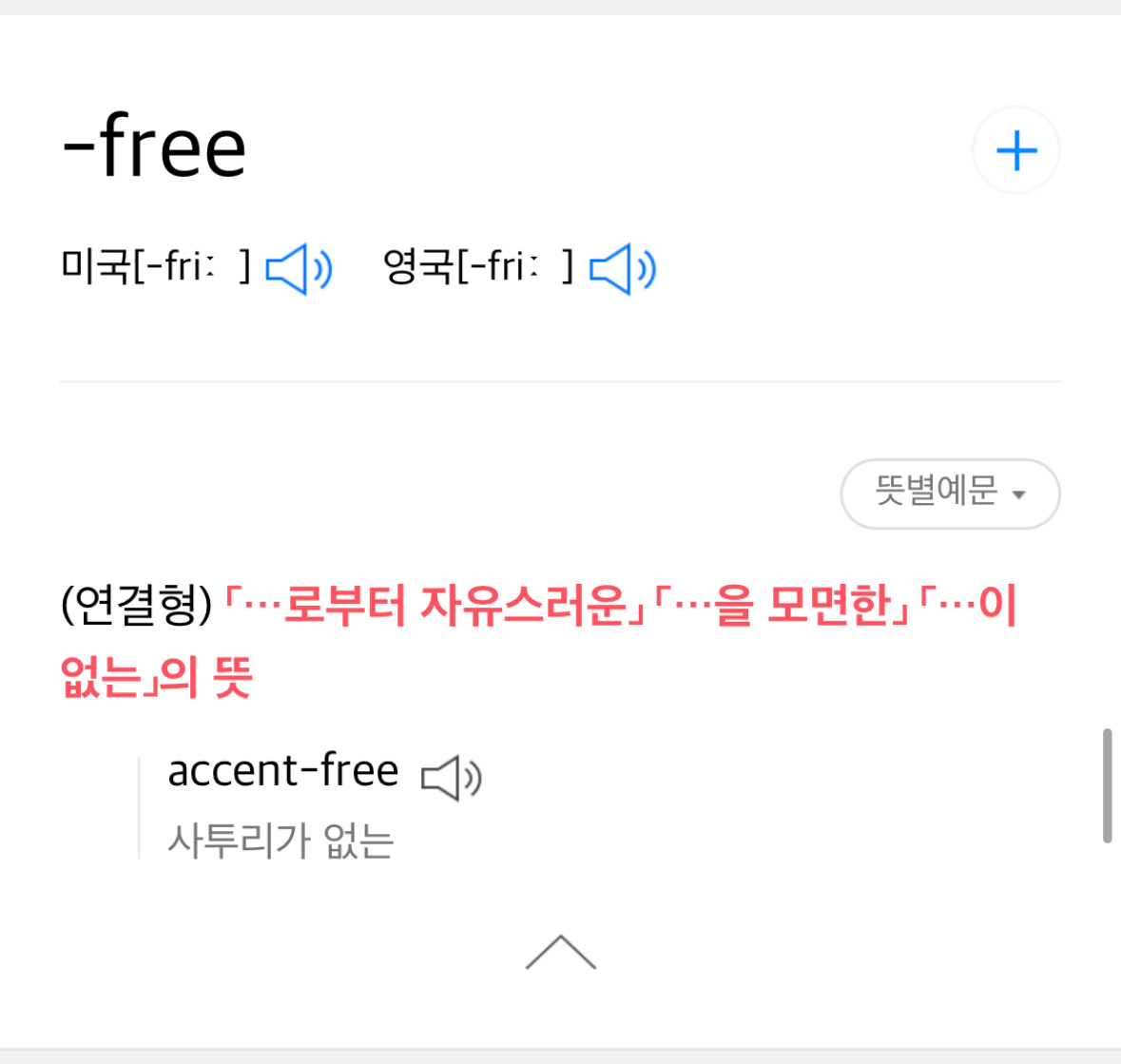This screenshot has width=1121, height=1064.
Task: Play the American pronunciation audio
Action: tap(299, 269)
